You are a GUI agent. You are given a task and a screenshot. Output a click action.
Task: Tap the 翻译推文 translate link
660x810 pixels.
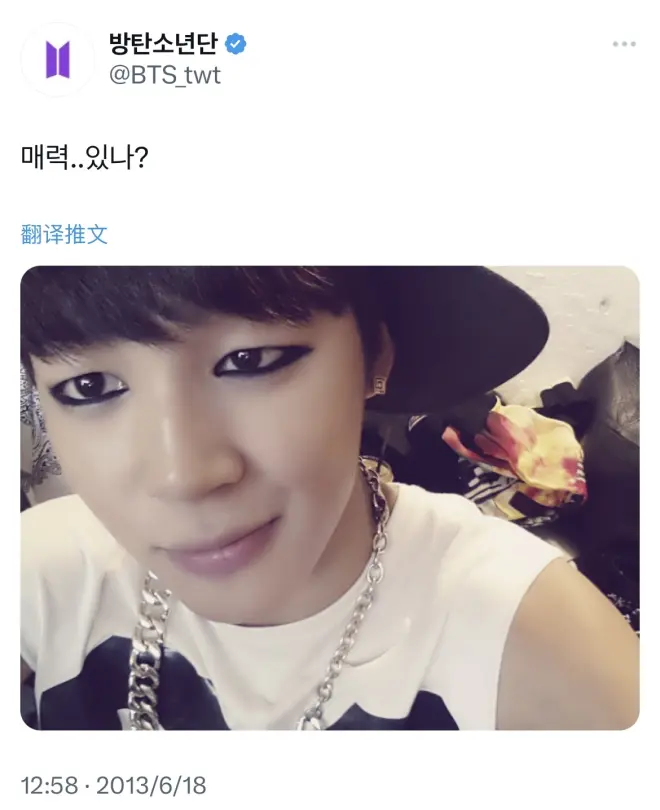click(64, 235)
